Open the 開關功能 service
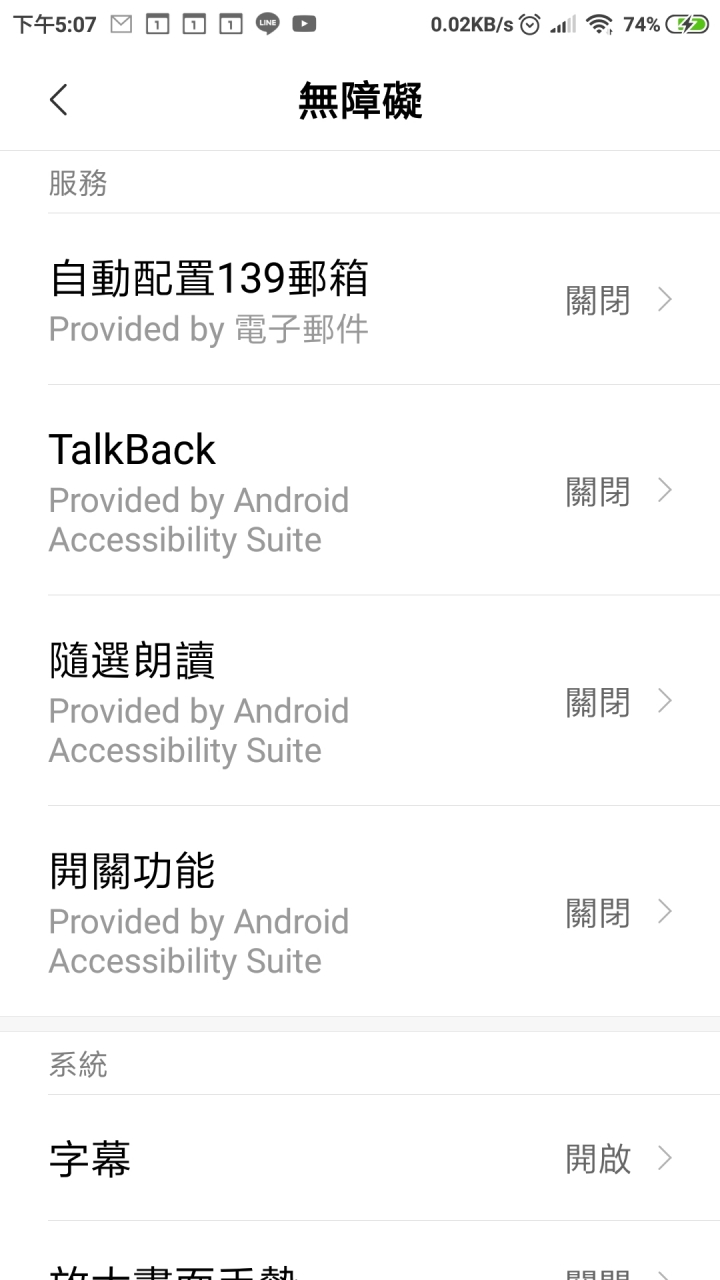This screenshot has width=720, height=1280. 360,911
